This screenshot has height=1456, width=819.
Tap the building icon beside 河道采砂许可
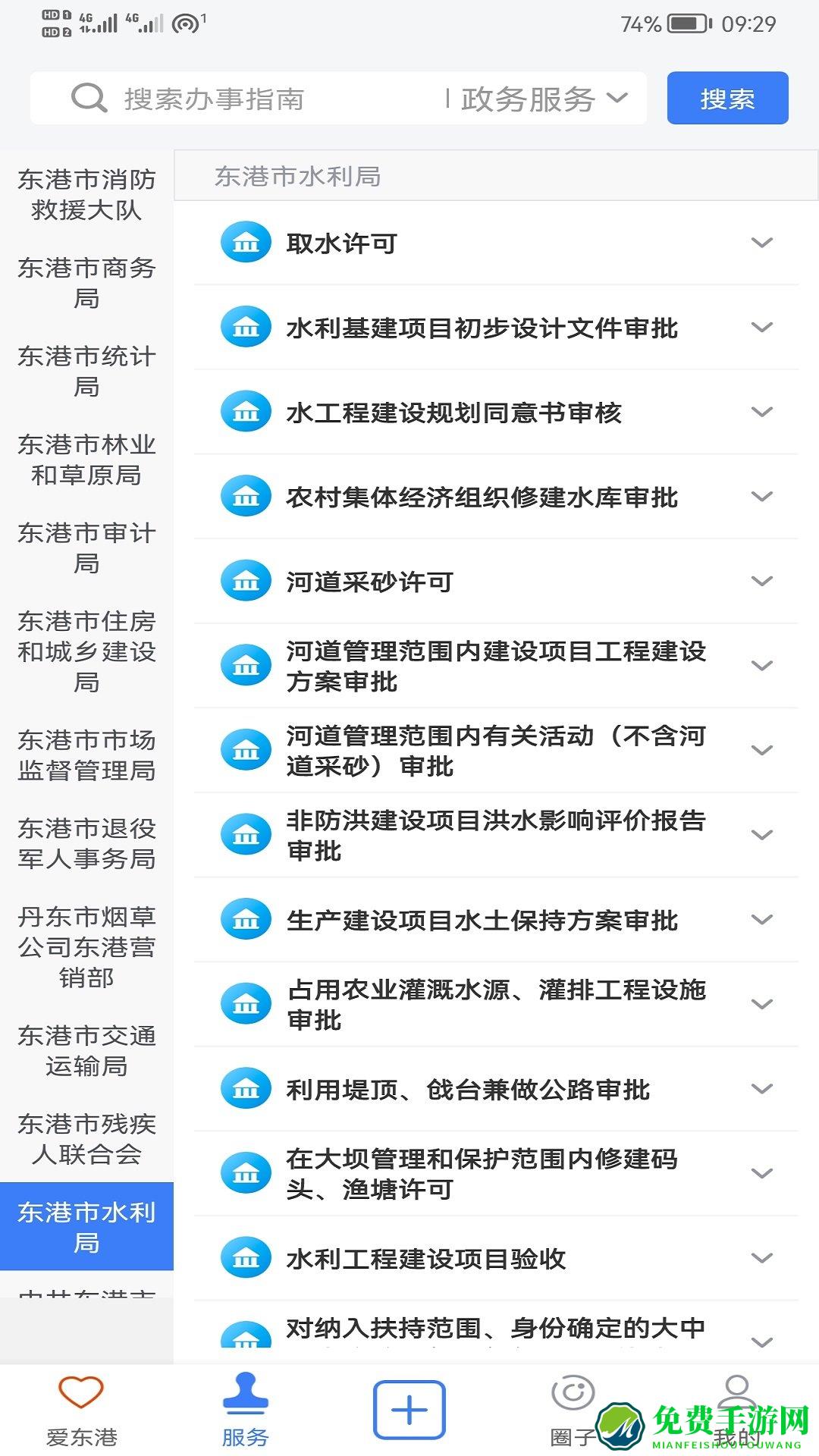246,582
